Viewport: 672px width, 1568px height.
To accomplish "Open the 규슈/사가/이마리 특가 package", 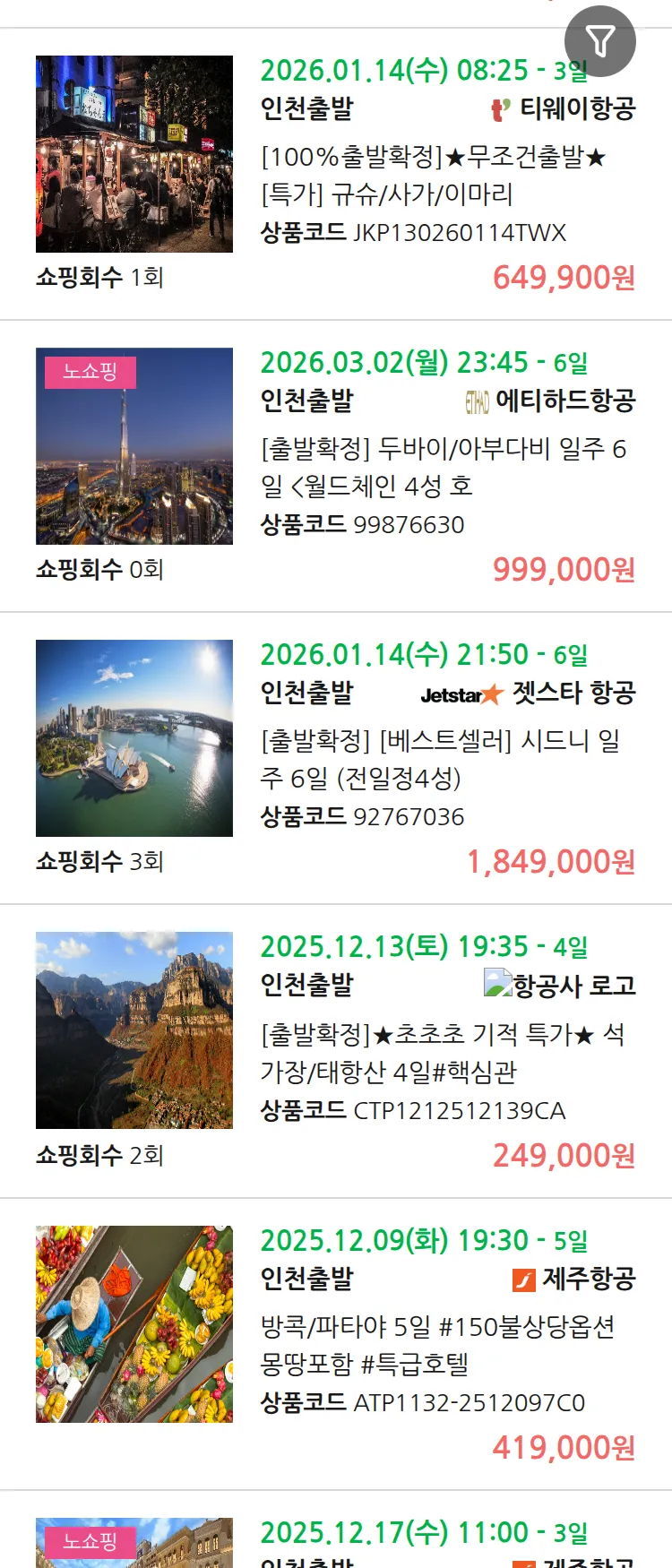I will coord(433,176).
